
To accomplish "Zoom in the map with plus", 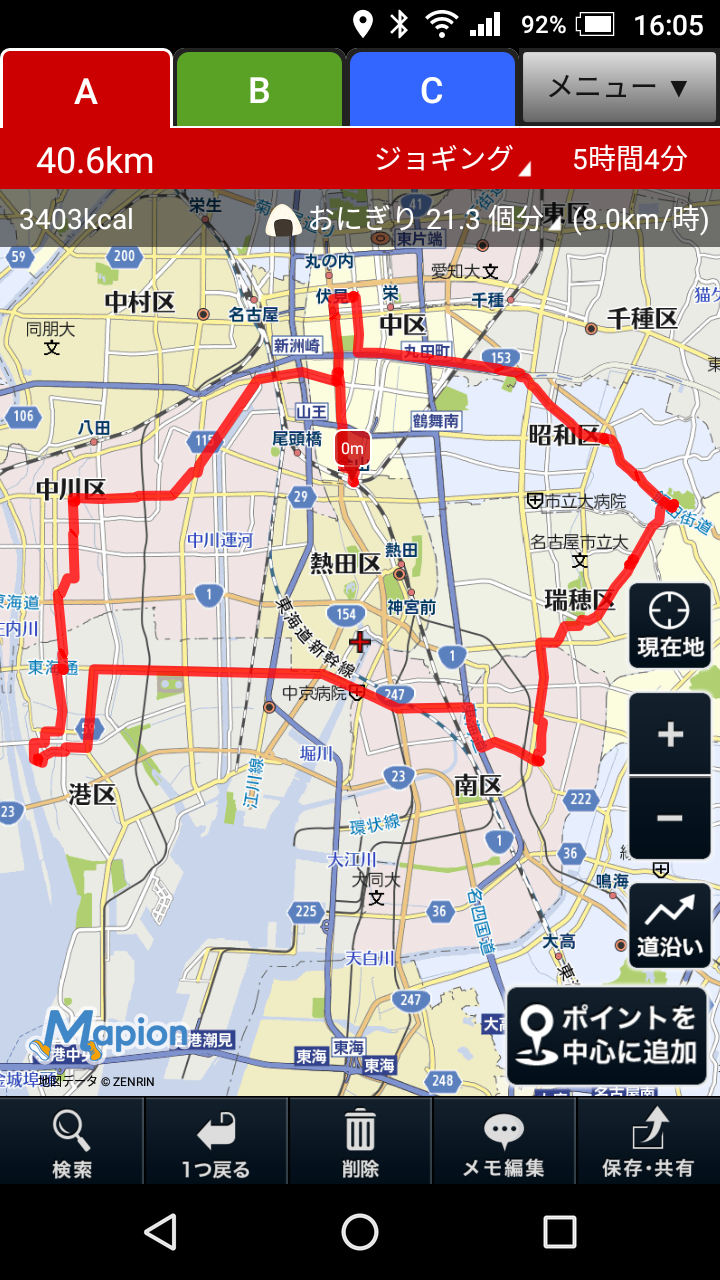I will click(x=670, y=735).
